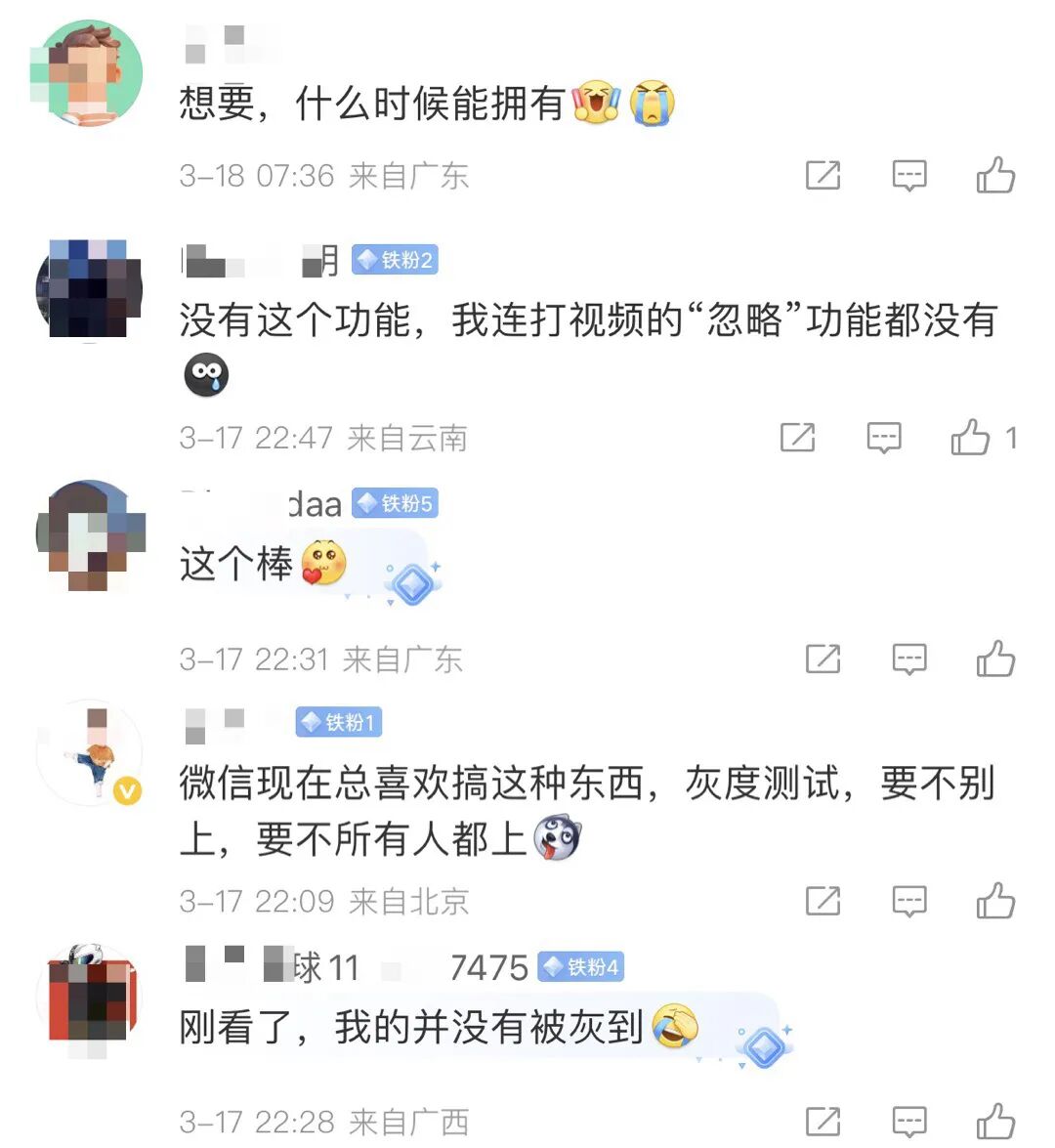Open the forward icon on the "这个棒" comment
This screenshot has width=1055, height=1148.
(x=823, y=659)
